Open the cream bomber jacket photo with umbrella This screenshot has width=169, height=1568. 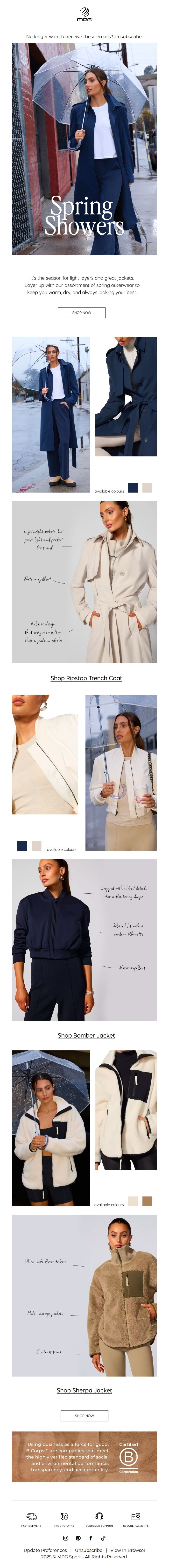coord(121,772)
